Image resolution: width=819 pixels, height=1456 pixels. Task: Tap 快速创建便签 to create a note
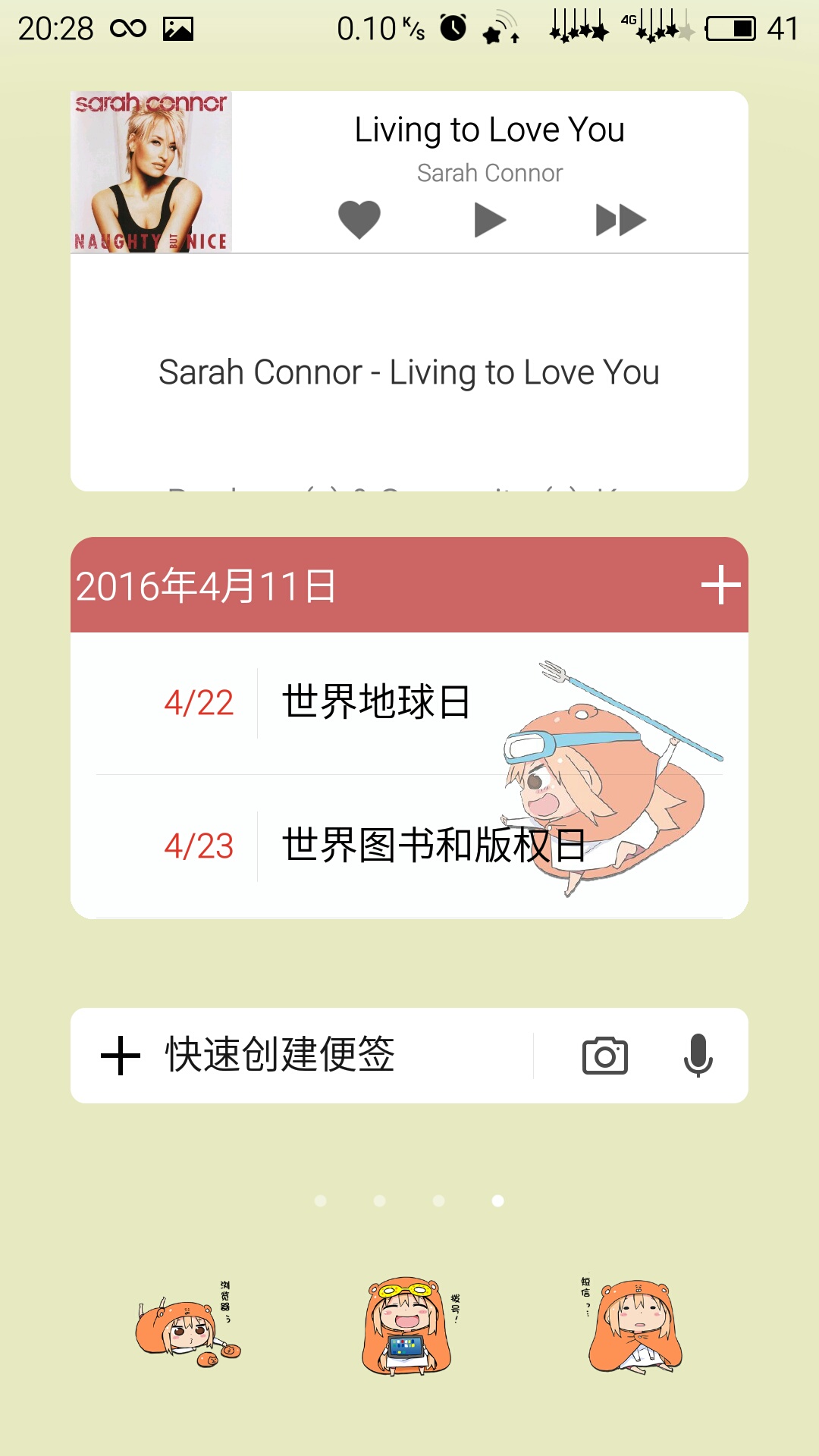pos(280,1055)
